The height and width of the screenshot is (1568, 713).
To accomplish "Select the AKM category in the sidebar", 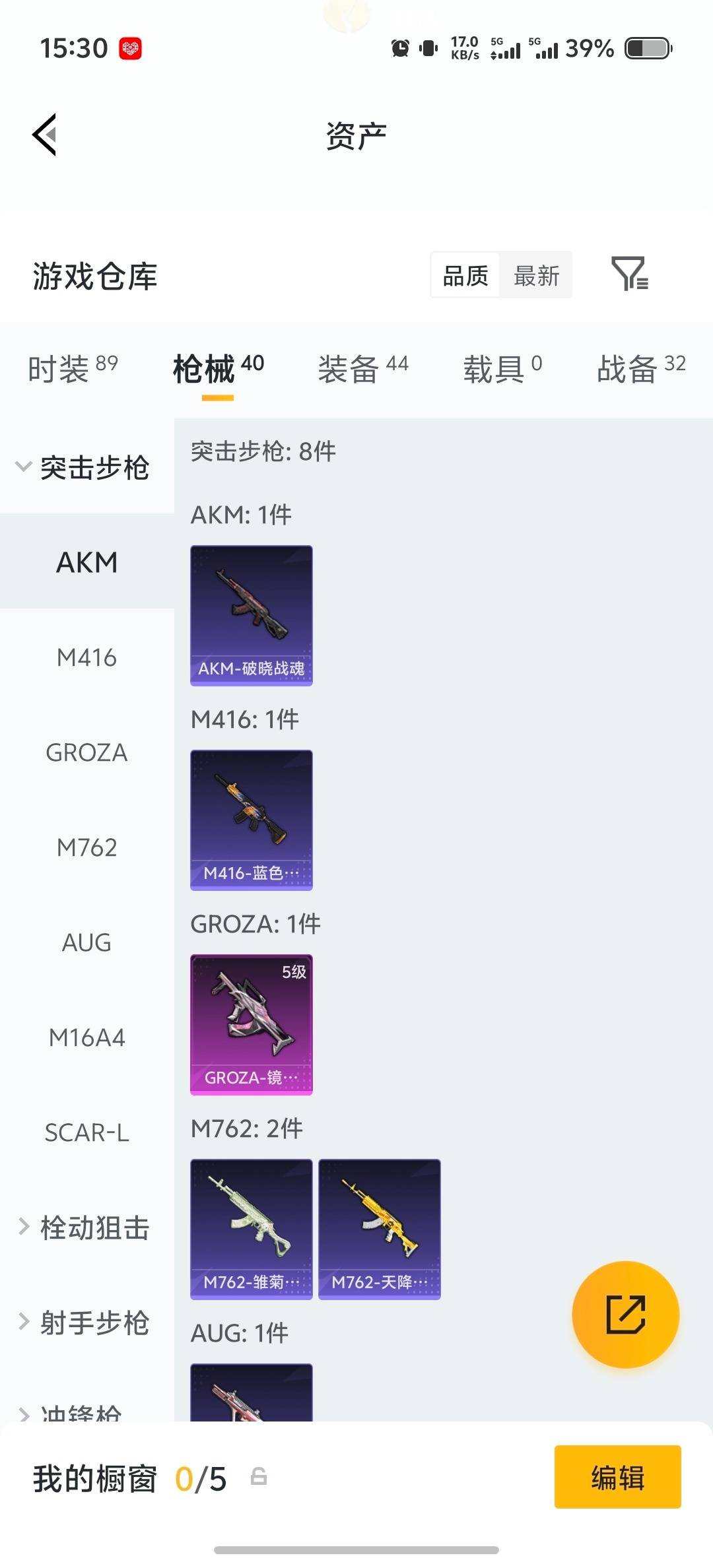I will tap(86, 562).
